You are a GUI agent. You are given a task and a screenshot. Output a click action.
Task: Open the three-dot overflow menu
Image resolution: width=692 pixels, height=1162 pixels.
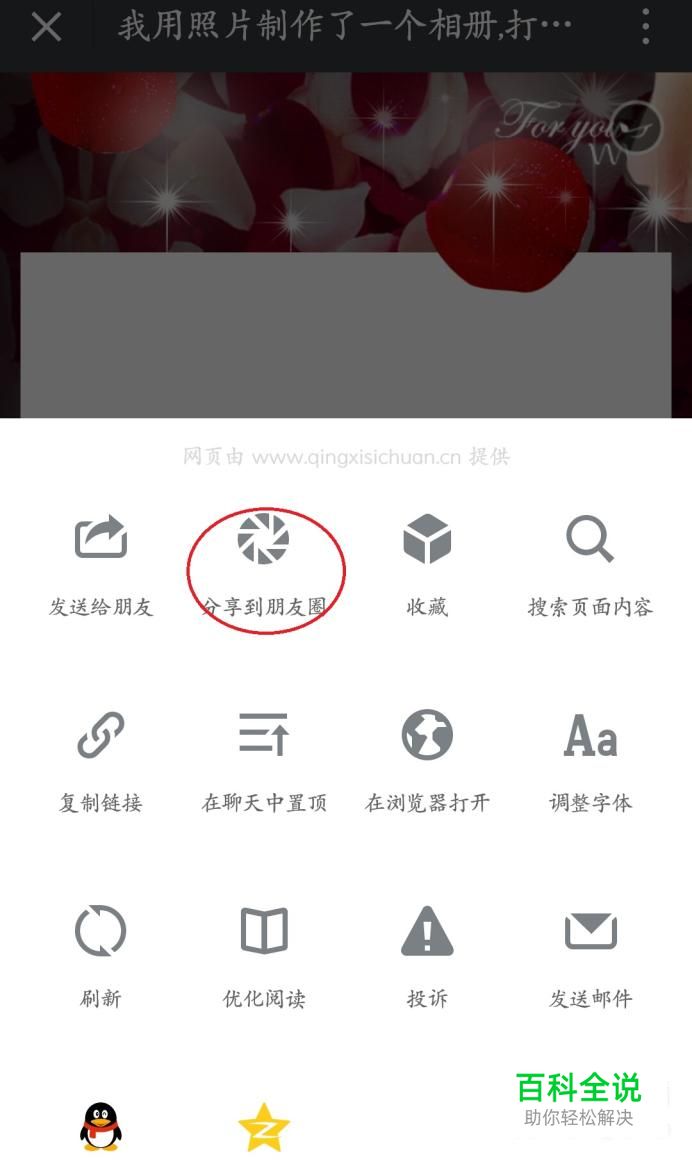coord(646,28)
